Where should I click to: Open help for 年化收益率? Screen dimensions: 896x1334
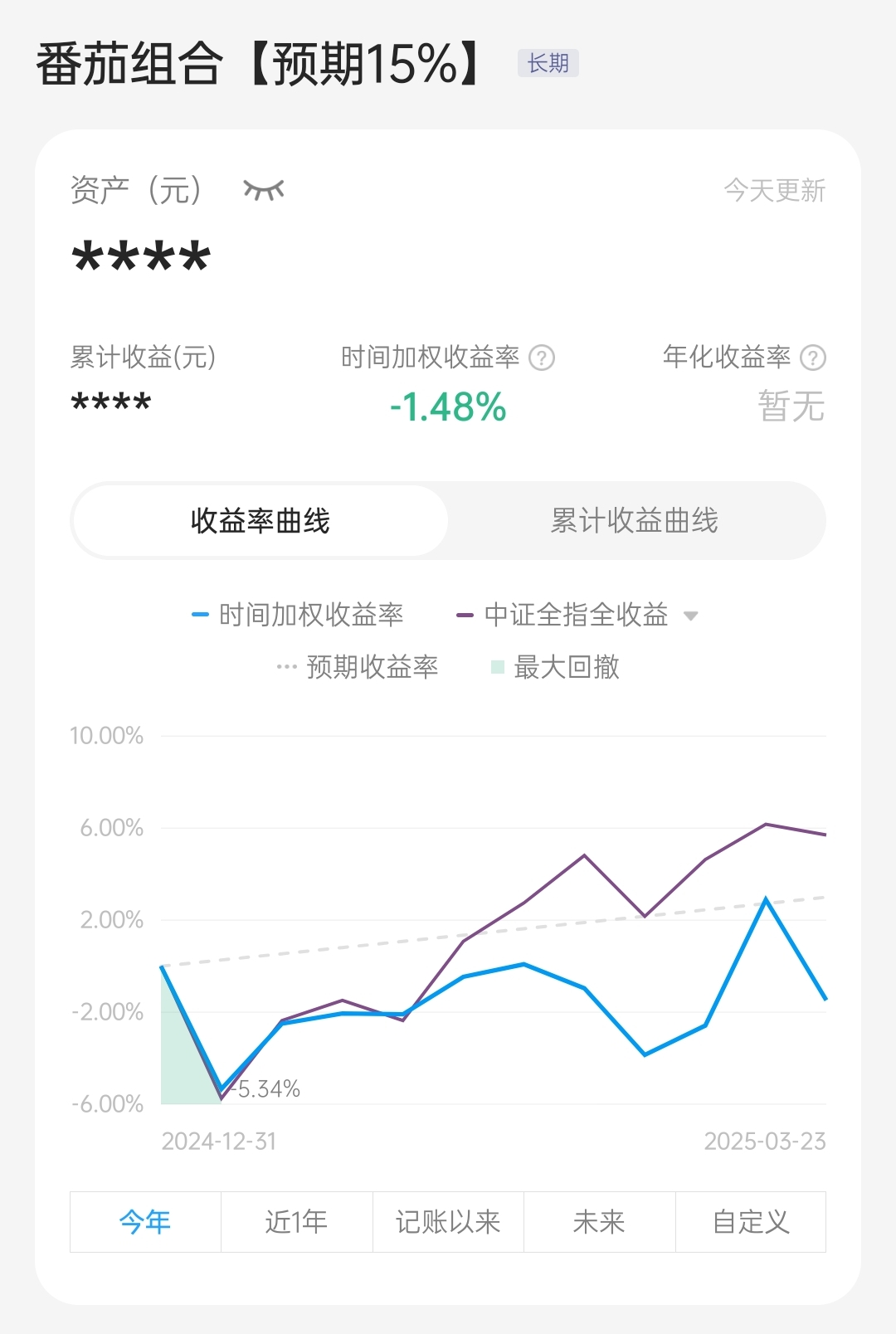812,358
